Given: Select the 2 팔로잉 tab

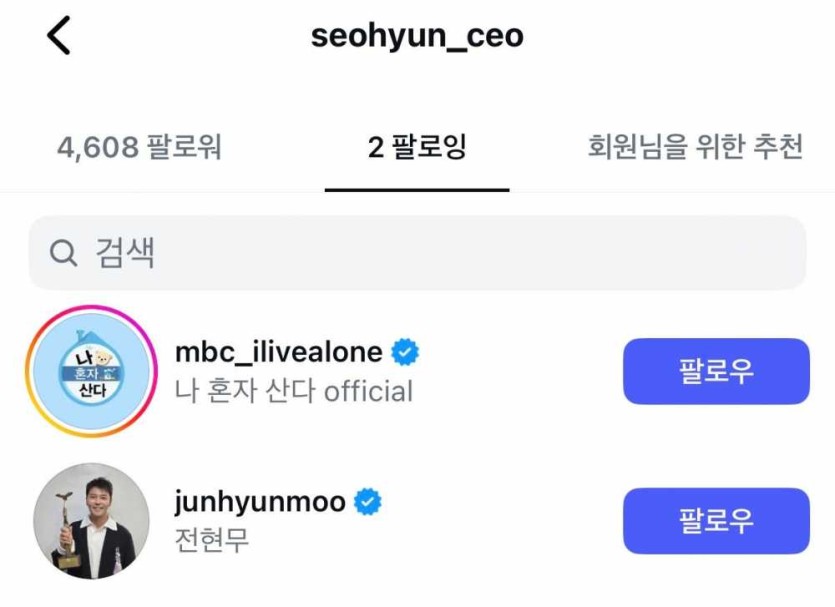Looking at the screenshot, I should (417, 148).
